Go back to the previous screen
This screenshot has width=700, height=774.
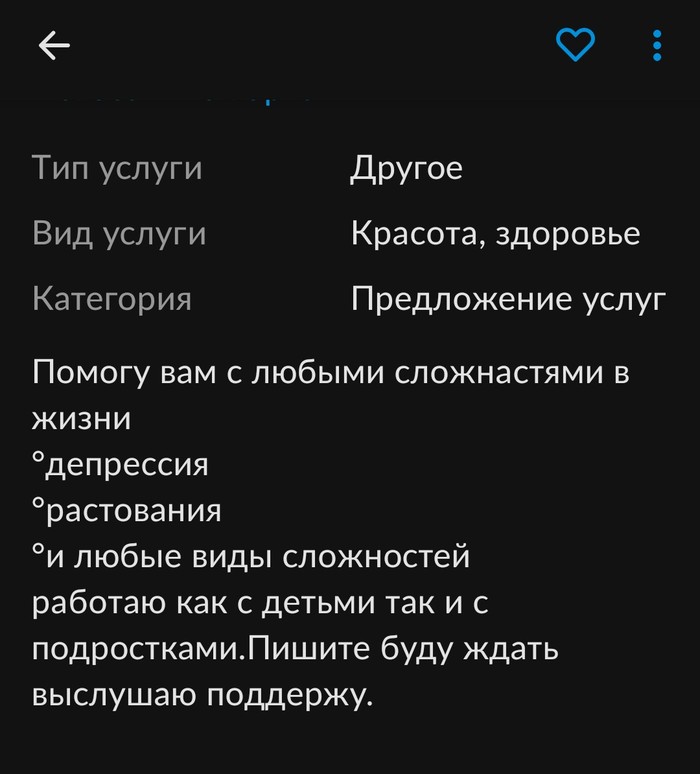(54, 45)
